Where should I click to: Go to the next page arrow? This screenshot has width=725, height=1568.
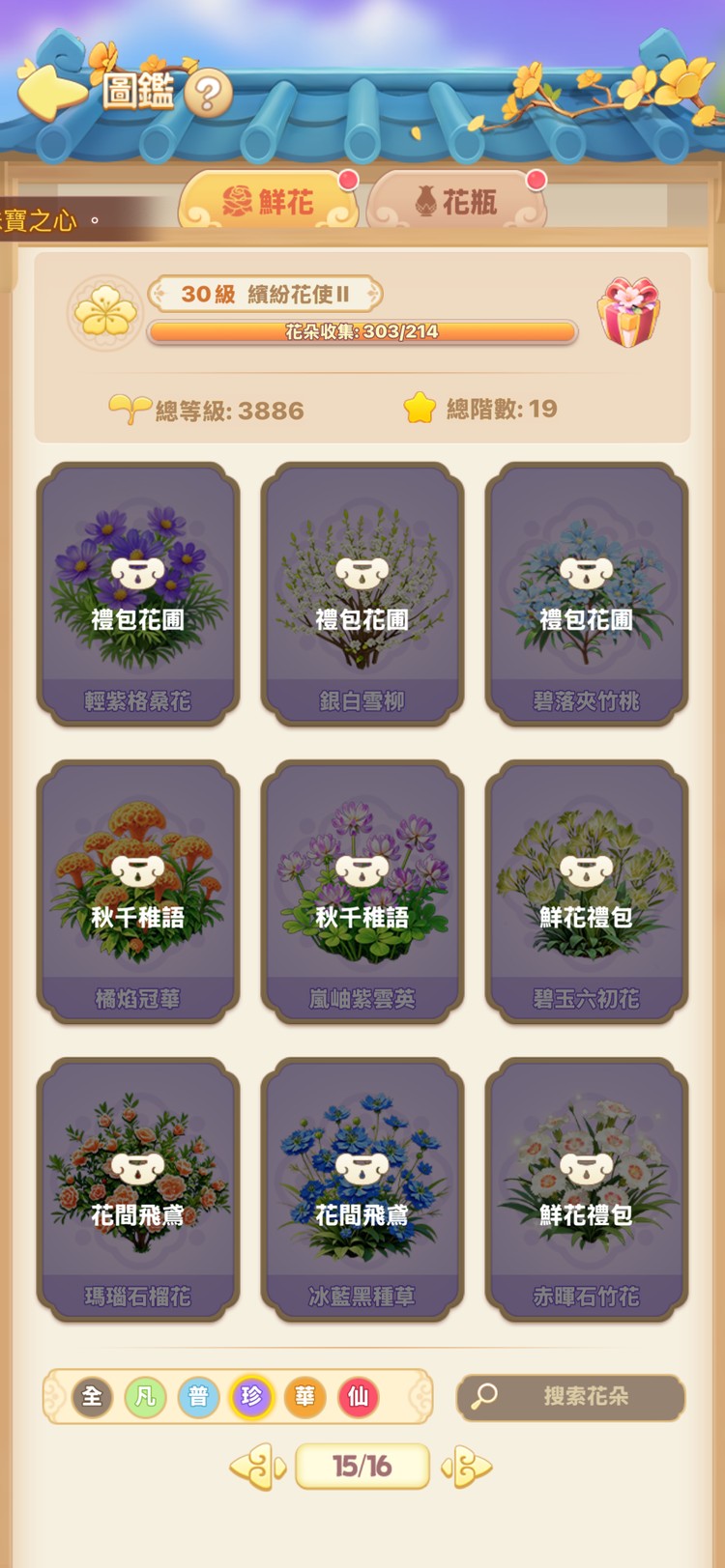tap(467, 1468)
